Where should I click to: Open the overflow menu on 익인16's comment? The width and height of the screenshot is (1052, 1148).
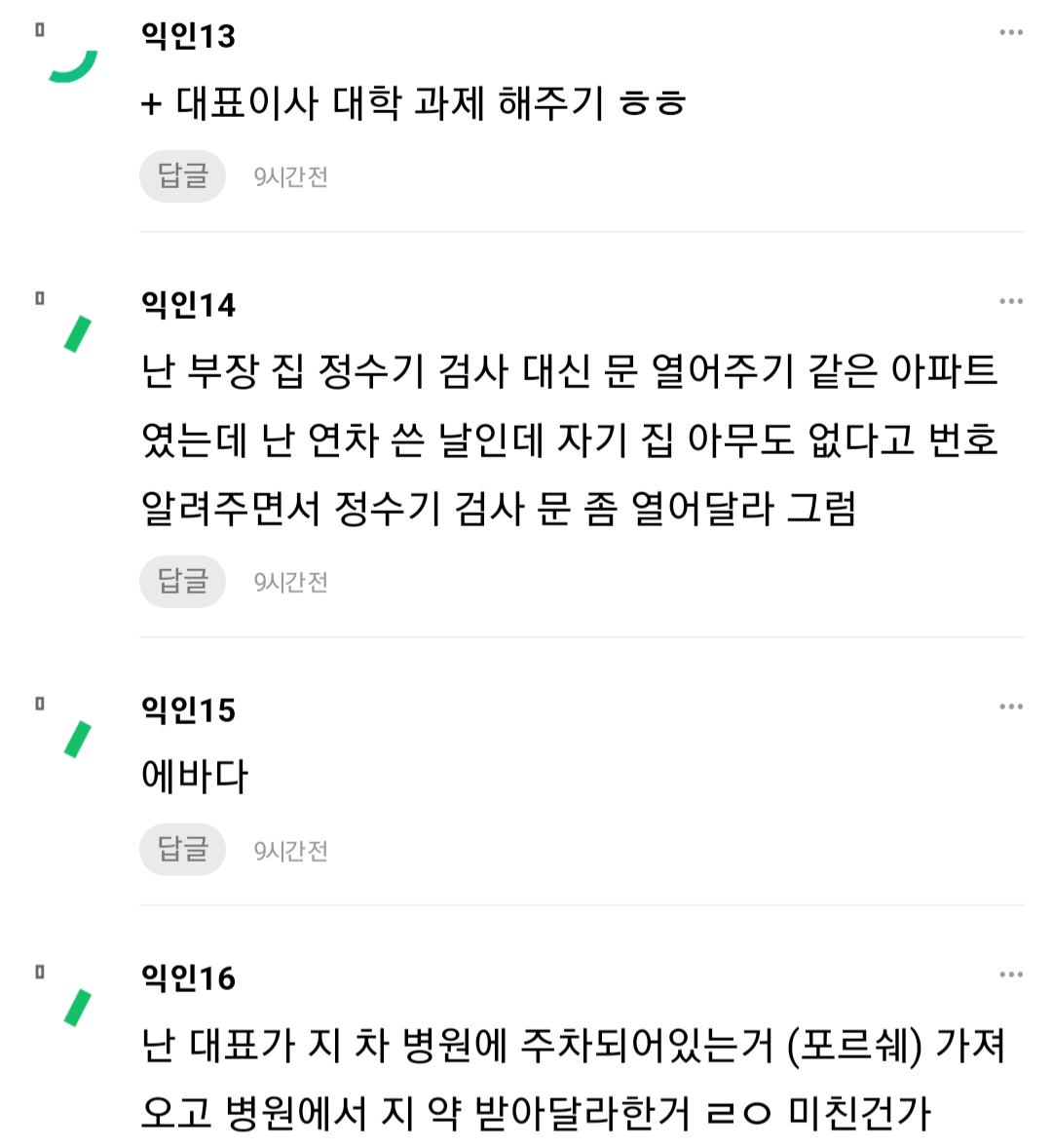click(1011, 975)
